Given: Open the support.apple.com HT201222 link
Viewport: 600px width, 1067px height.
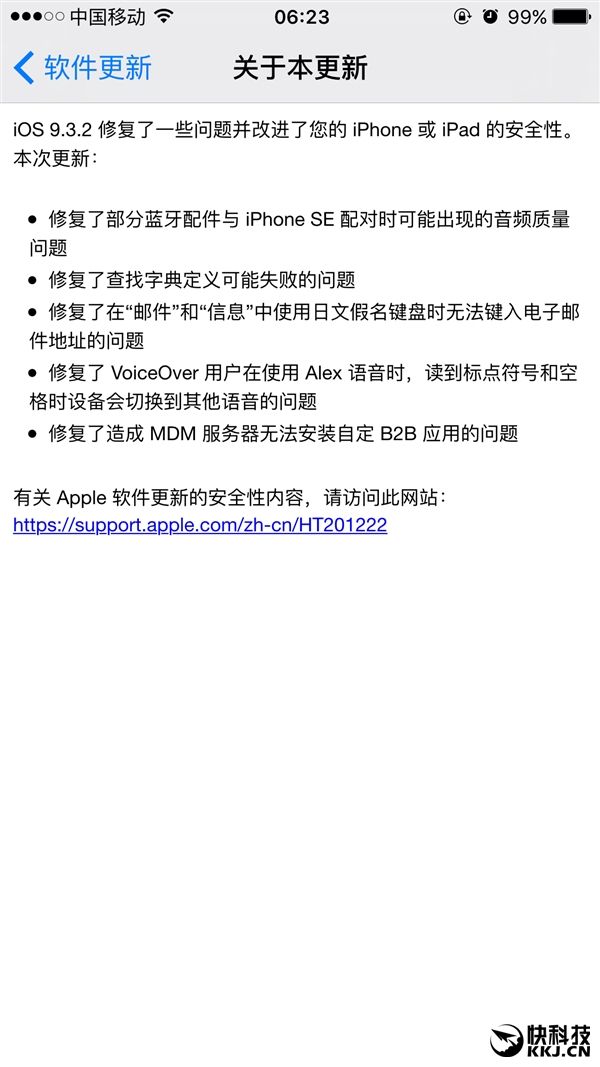Looking at the screenshot, I should [200, 525].
